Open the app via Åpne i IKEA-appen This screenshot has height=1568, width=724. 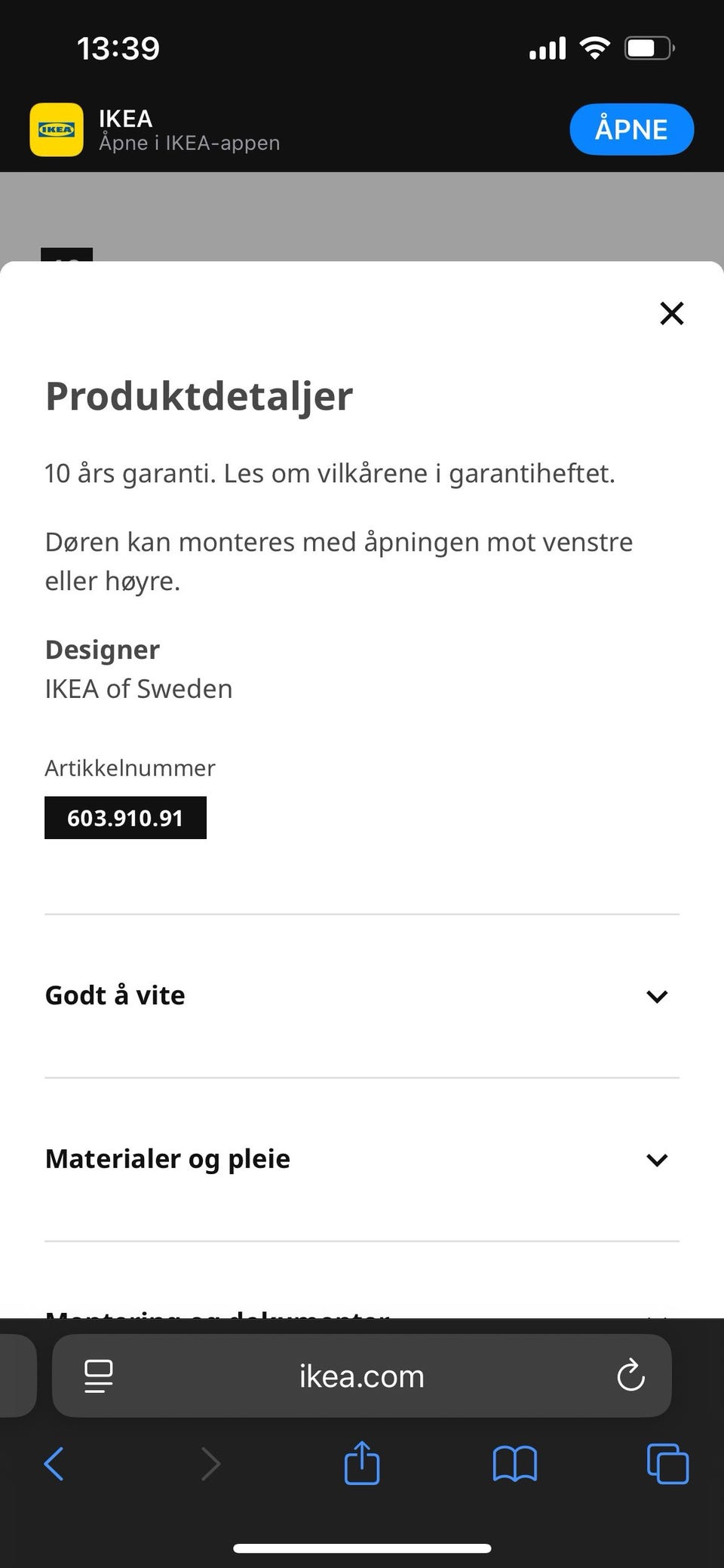coord(189,143)
